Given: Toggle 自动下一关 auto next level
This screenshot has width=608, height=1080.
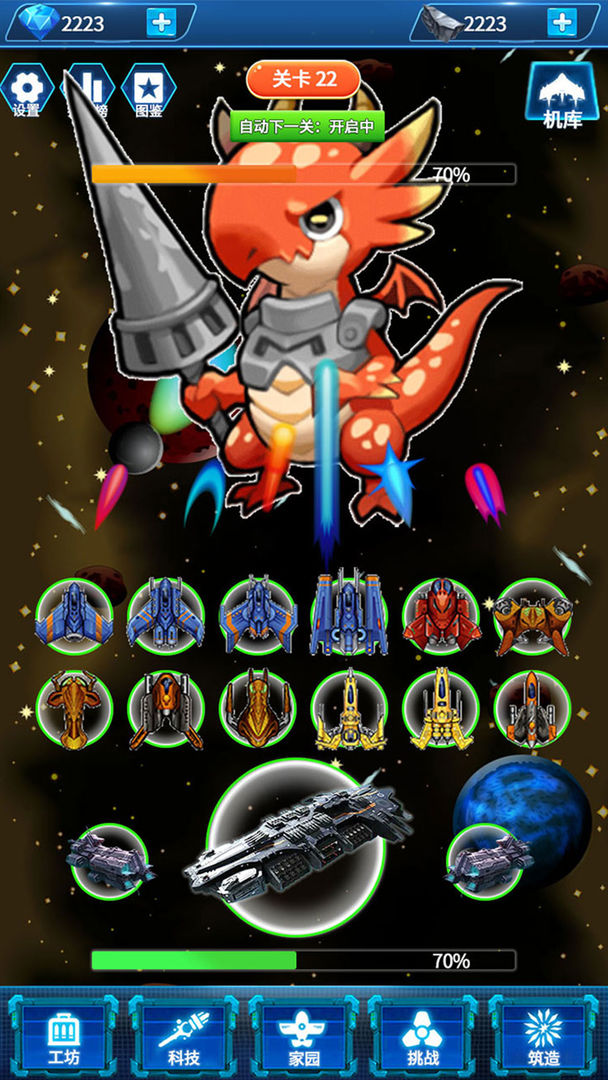Looking at the screenshot, I should [307, 127].
